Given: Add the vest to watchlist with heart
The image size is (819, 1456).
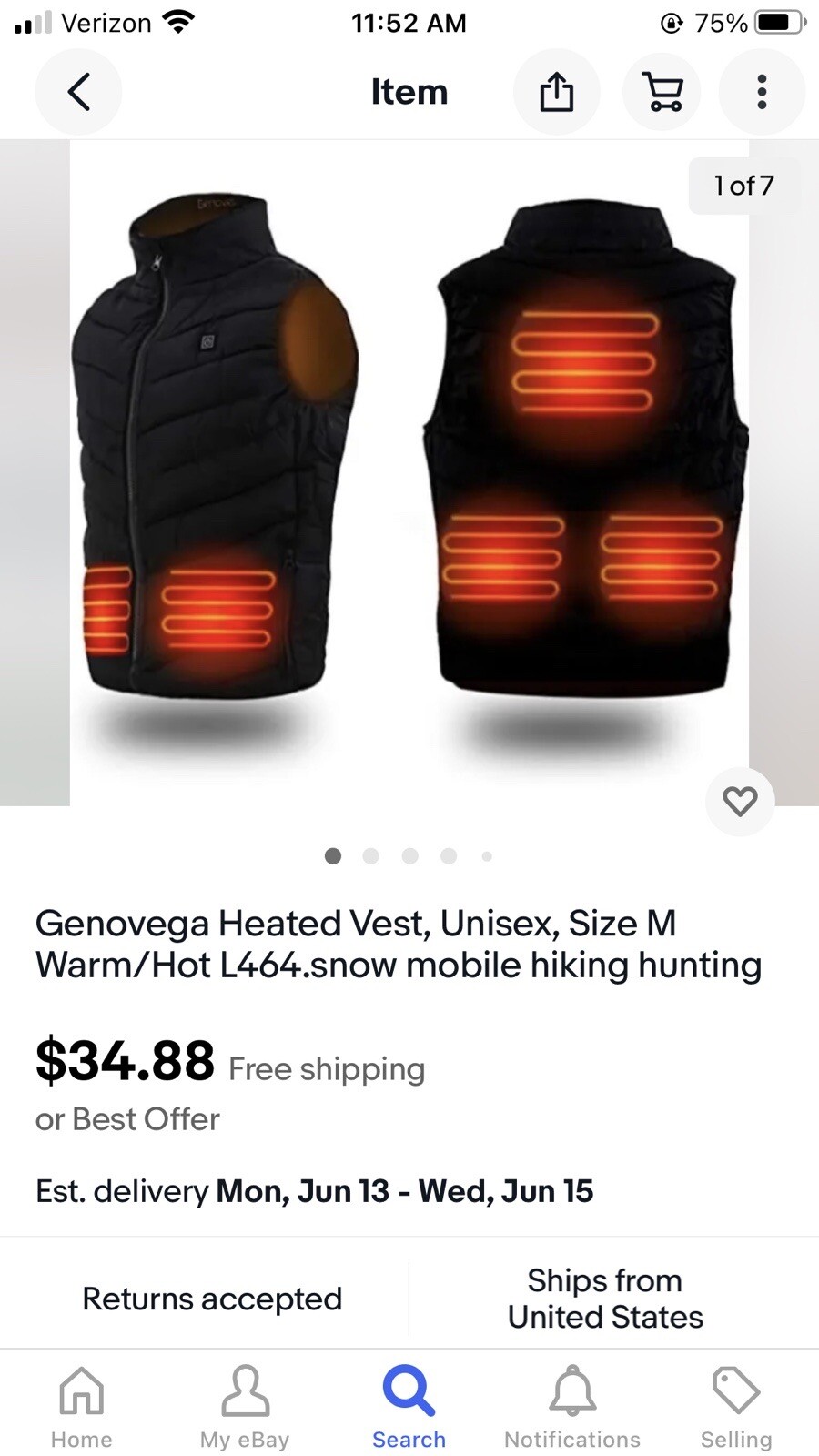Looking at the screenshot, I should click(740, 801).
